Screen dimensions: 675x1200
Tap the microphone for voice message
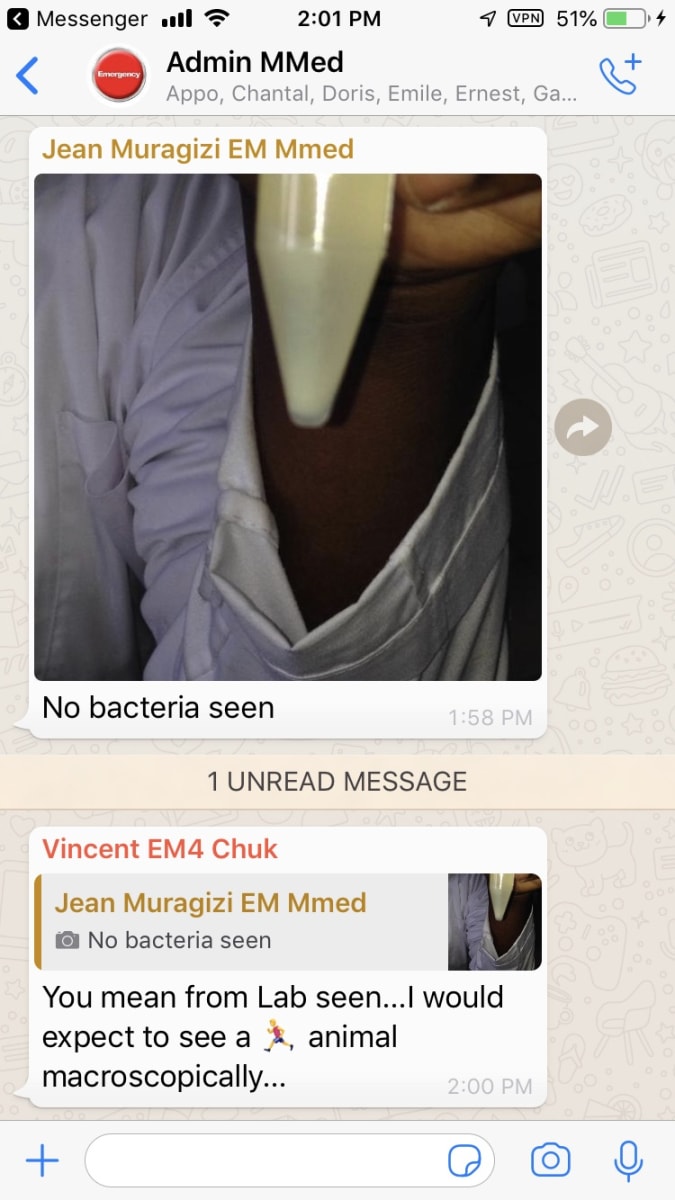click(x=628, y=1161)
